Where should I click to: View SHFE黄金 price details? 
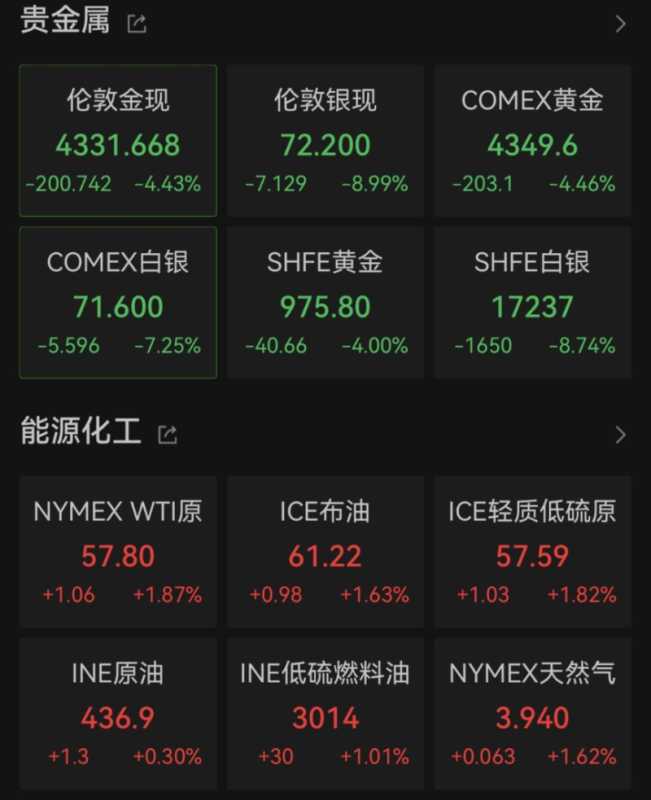coord(325,303)
